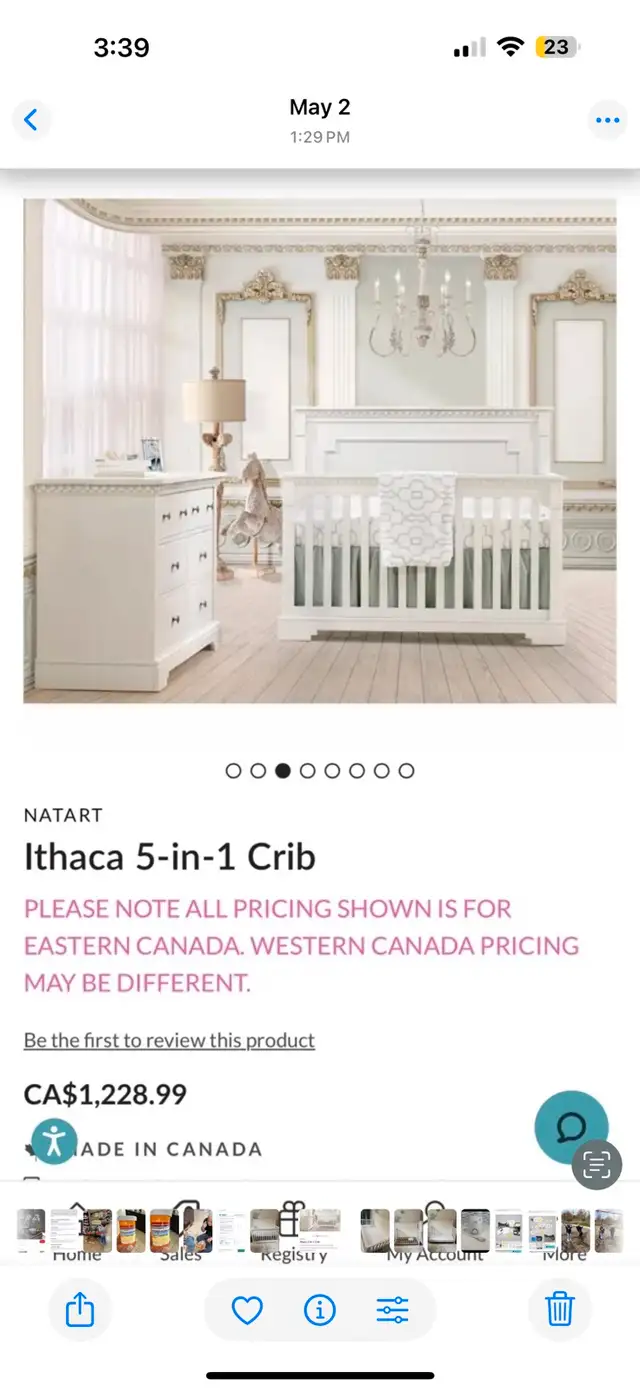The image size is (640, 1391).
Task: Open the more options menu
Action: pos(607,121)
